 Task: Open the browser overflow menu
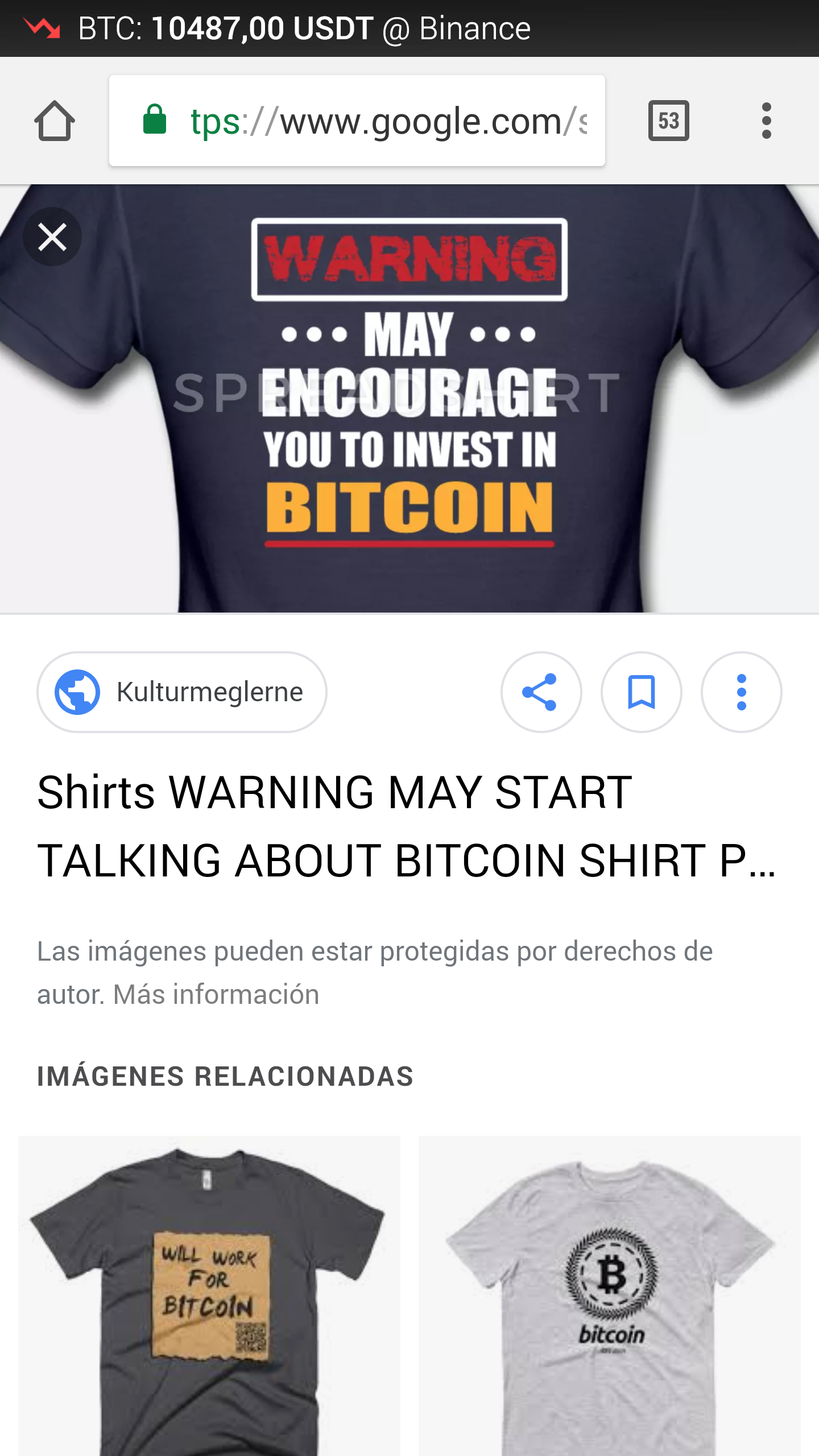click(766, 121)
